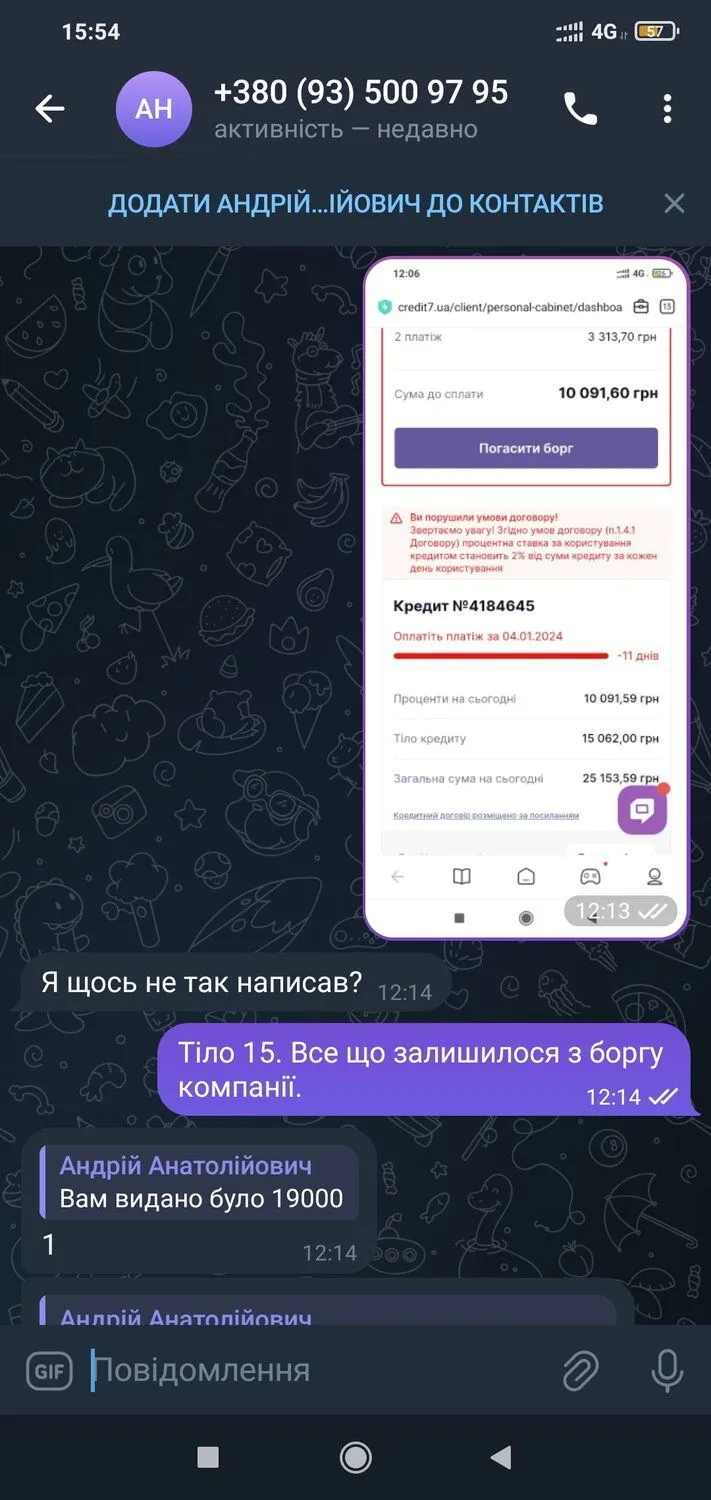Add Андрій to contacts via banner

click(355, 204)
